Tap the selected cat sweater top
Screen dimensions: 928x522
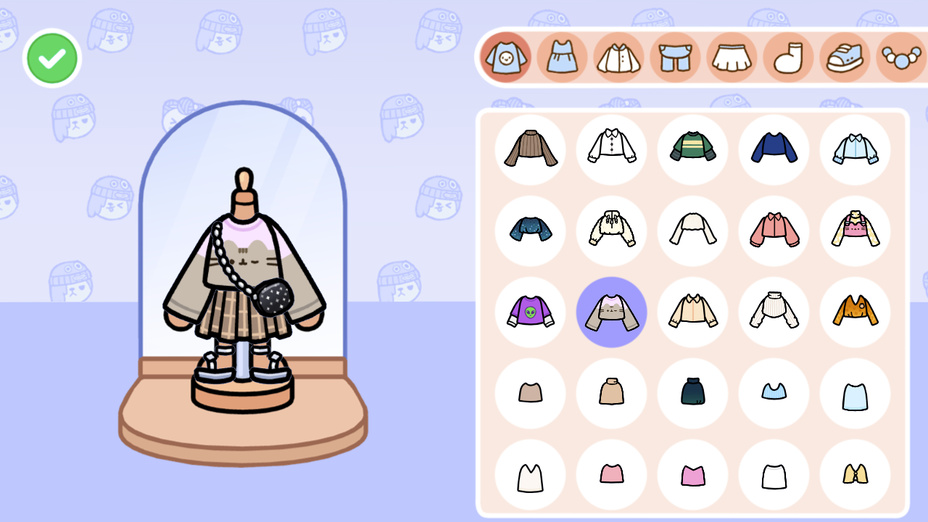(x=611, y=311)
